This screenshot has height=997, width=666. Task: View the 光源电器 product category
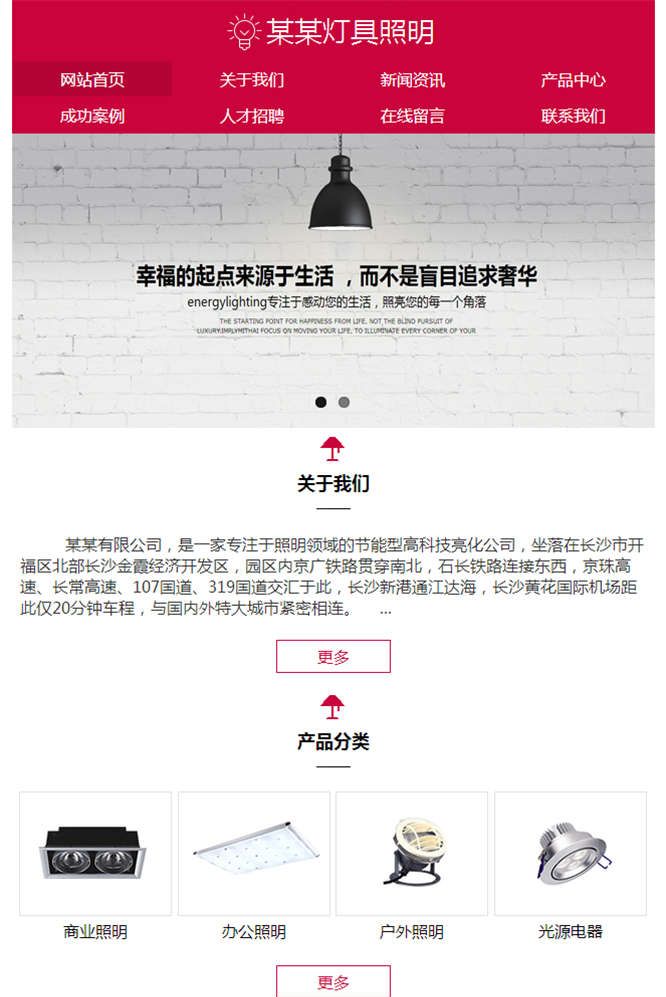[x=570, y=855]
